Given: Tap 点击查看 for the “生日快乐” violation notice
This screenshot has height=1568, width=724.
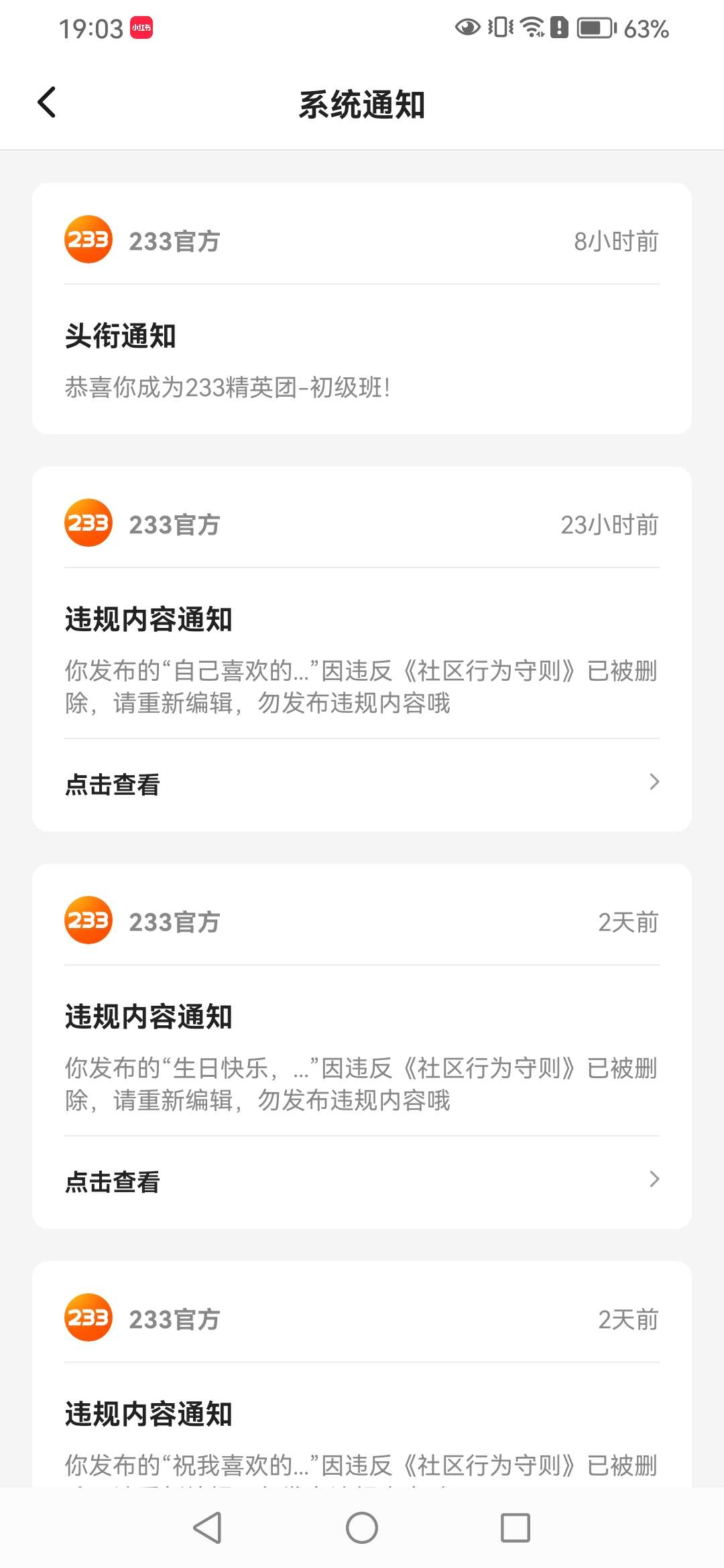Looking at the screenshot, I should [x=362, y=1181].
